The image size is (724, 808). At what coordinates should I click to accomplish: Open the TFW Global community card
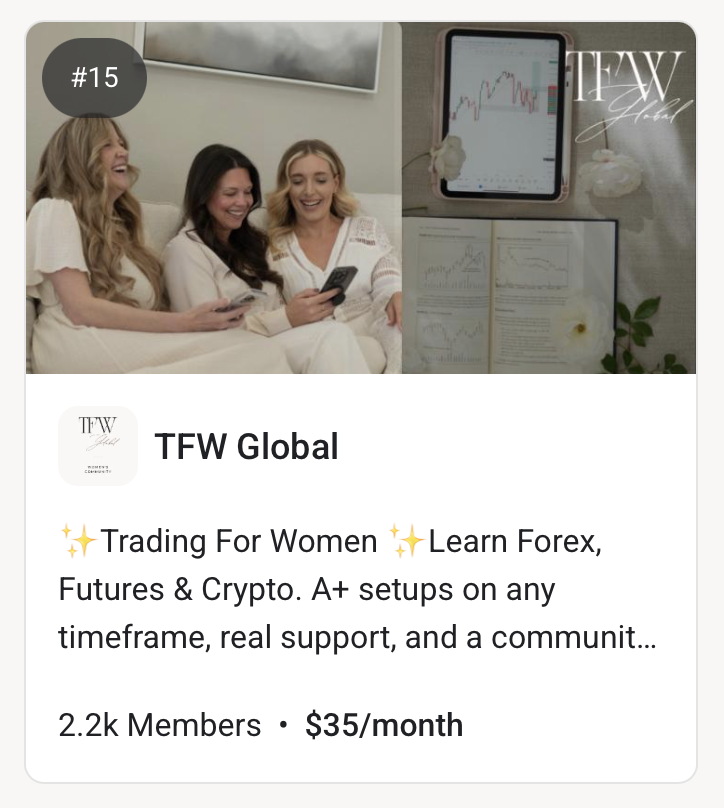pyautogui.click(x=246, y=447)
